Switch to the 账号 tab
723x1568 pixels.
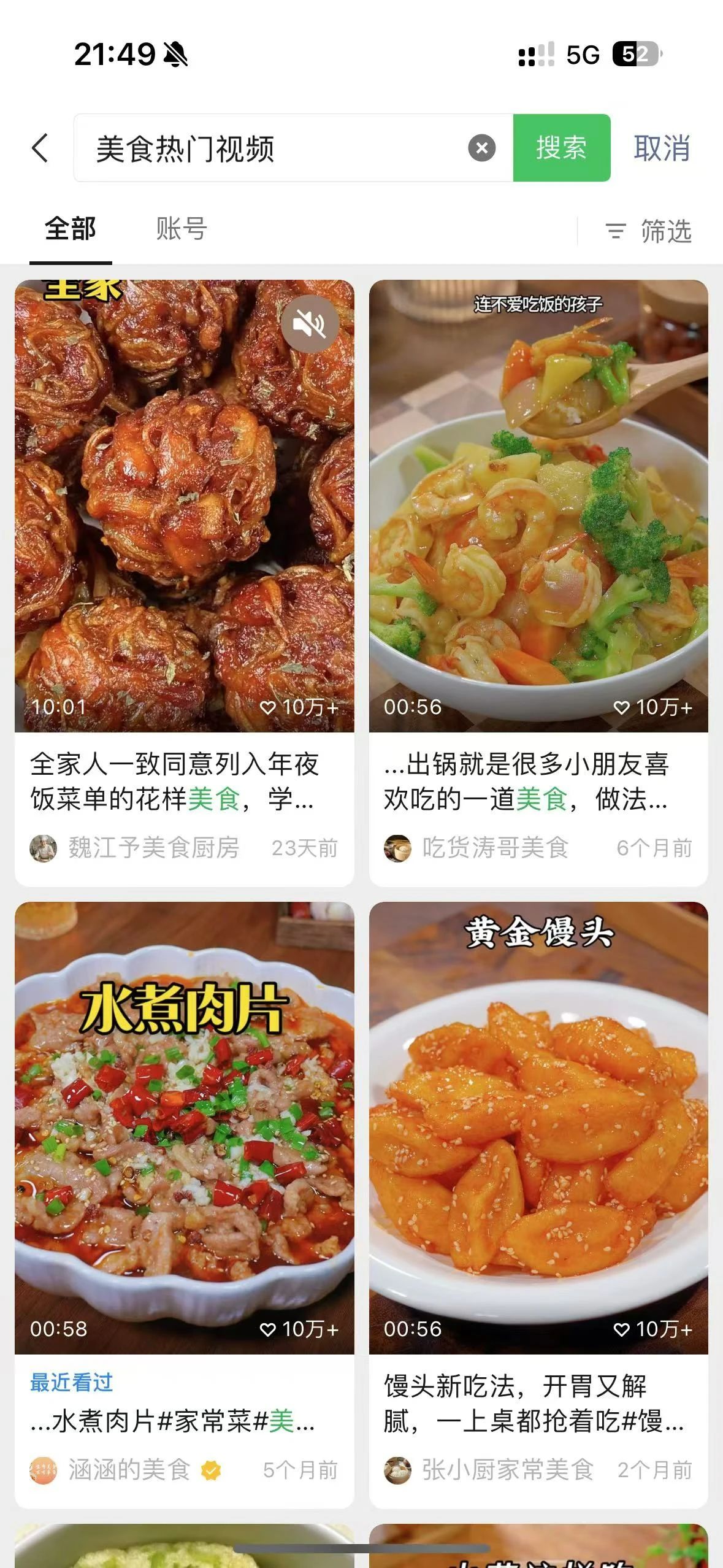point(182,229)
